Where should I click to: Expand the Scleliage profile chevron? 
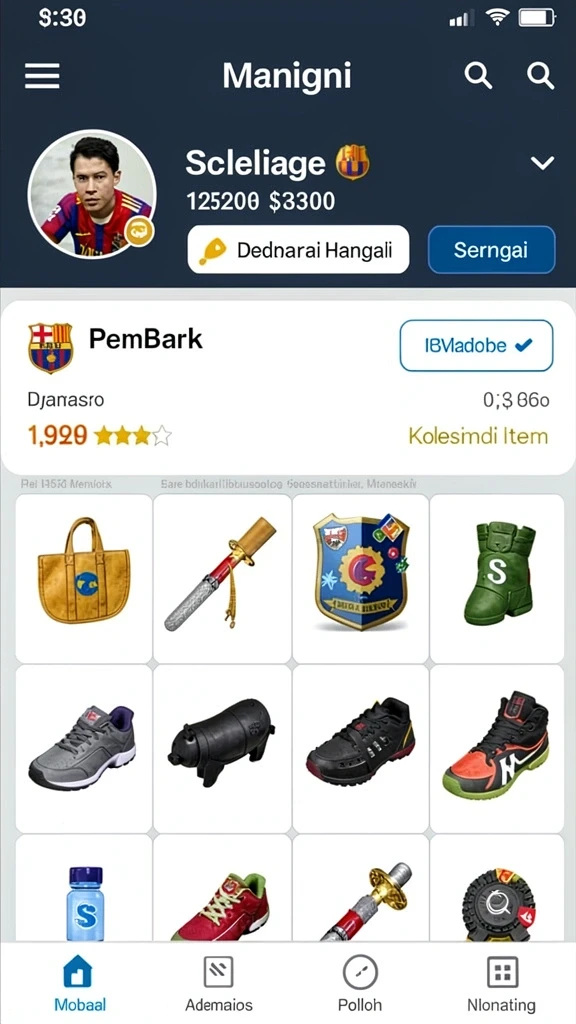tap(542, 163)
